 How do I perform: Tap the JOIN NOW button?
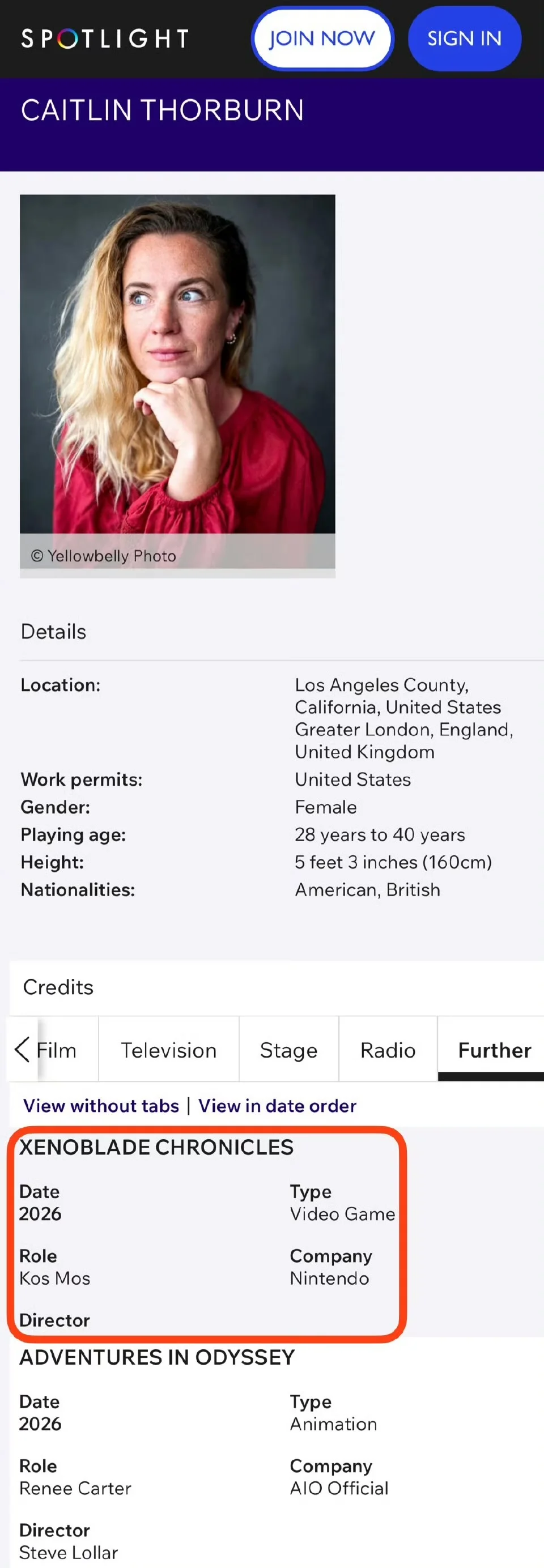pyautogui.click(x=322, y=39)
